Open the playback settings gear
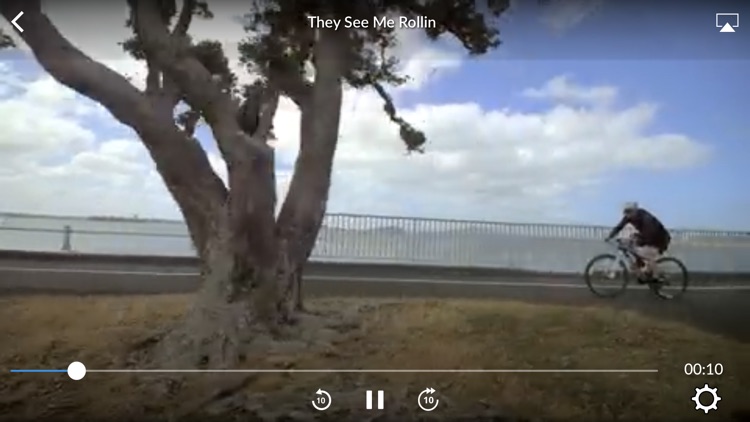The height and width of the screenshot is (422, 750). (706, 399)
